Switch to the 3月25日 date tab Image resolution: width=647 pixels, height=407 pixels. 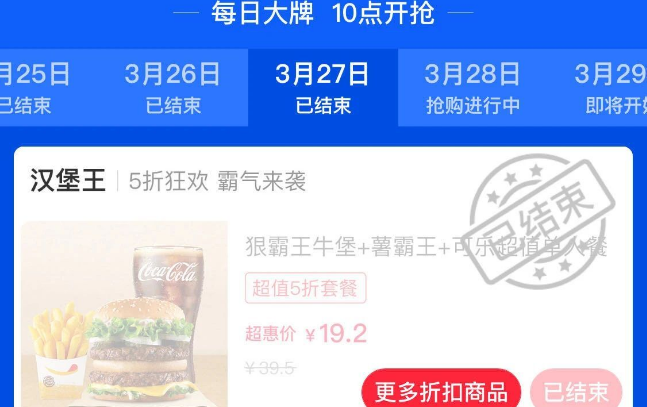(32, 88)
